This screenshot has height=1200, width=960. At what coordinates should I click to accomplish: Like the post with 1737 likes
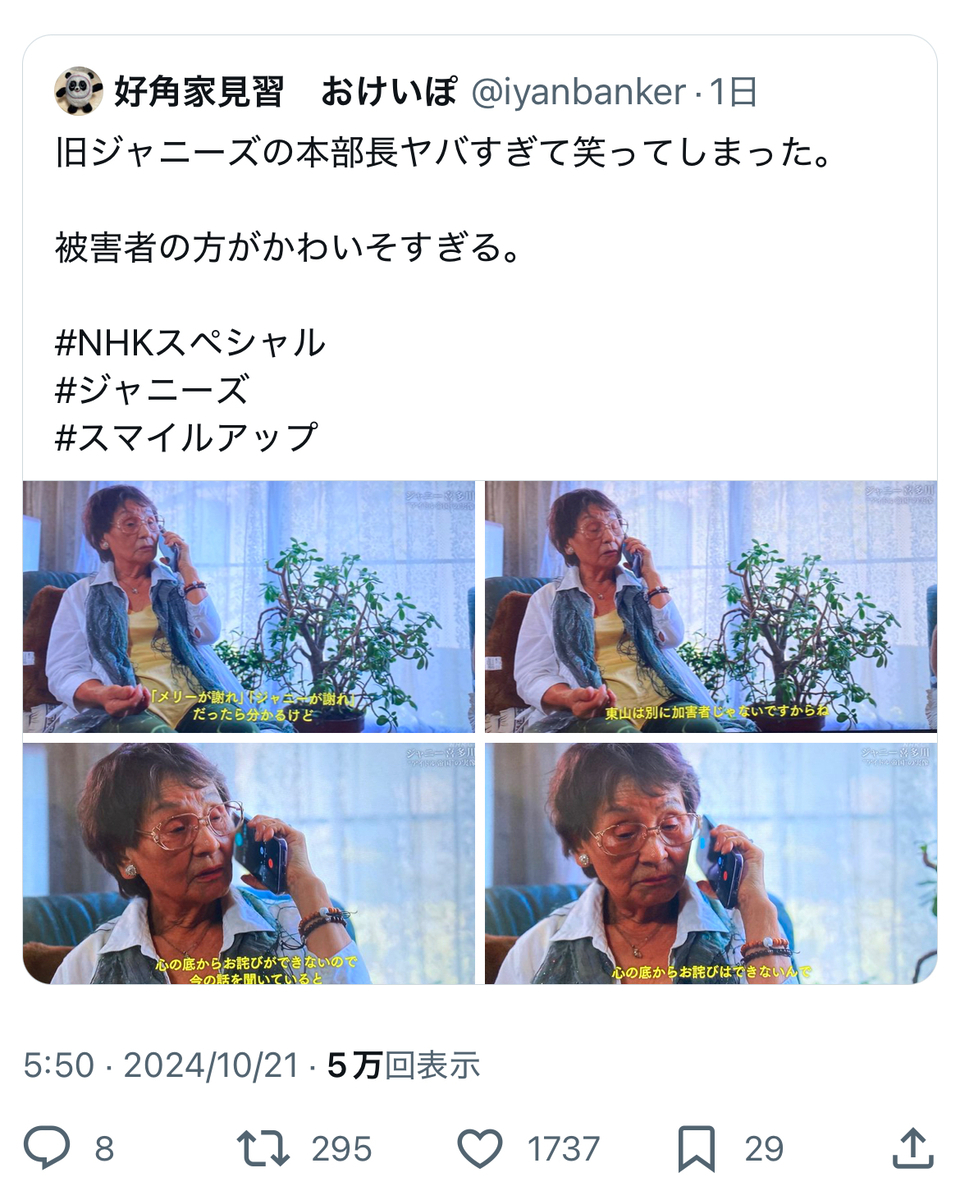tap(479, 1148)
